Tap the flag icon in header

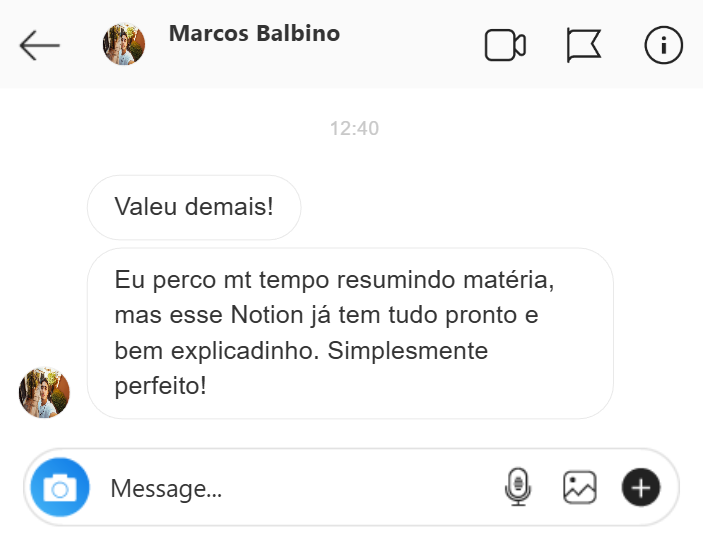[584, 45]
